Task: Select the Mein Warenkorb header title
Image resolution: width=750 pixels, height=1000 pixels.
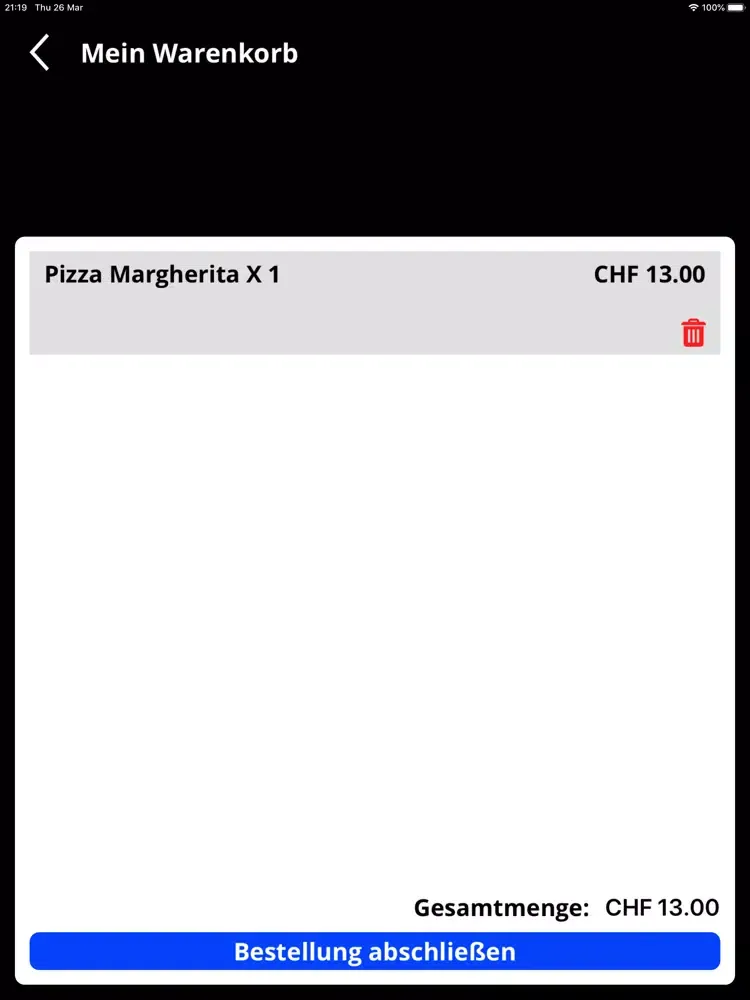Action: click(189, 53)
